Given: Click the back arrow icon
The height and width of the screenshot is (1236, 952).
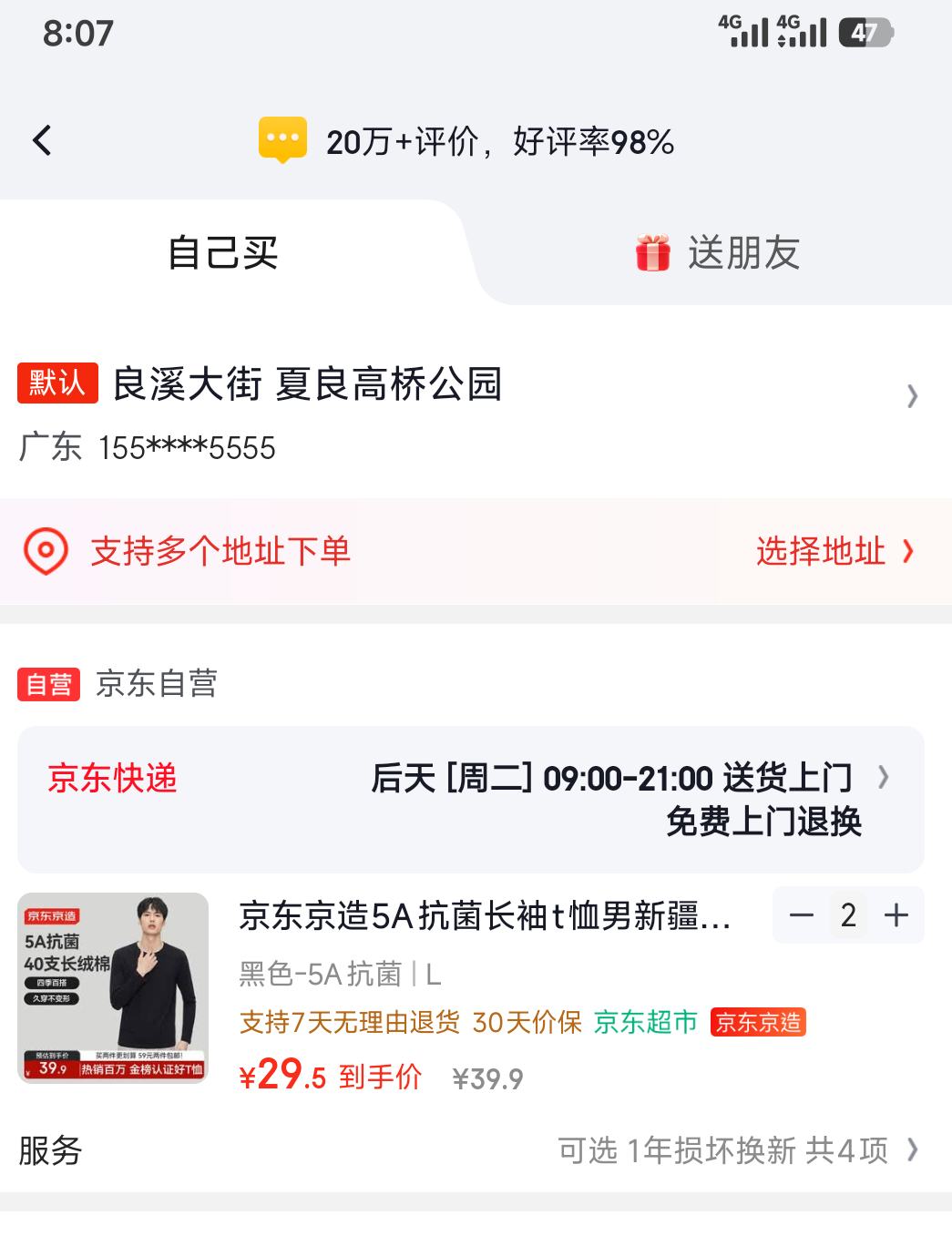Looking at the screenshot, I should (40, 138).
